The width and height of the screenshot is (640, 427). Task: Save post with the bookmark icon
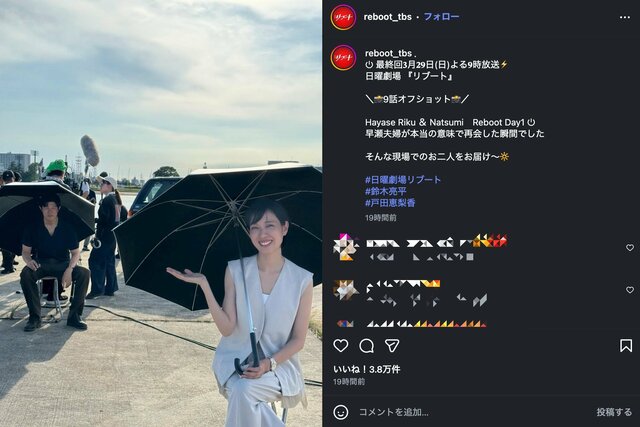pos(626,345)
